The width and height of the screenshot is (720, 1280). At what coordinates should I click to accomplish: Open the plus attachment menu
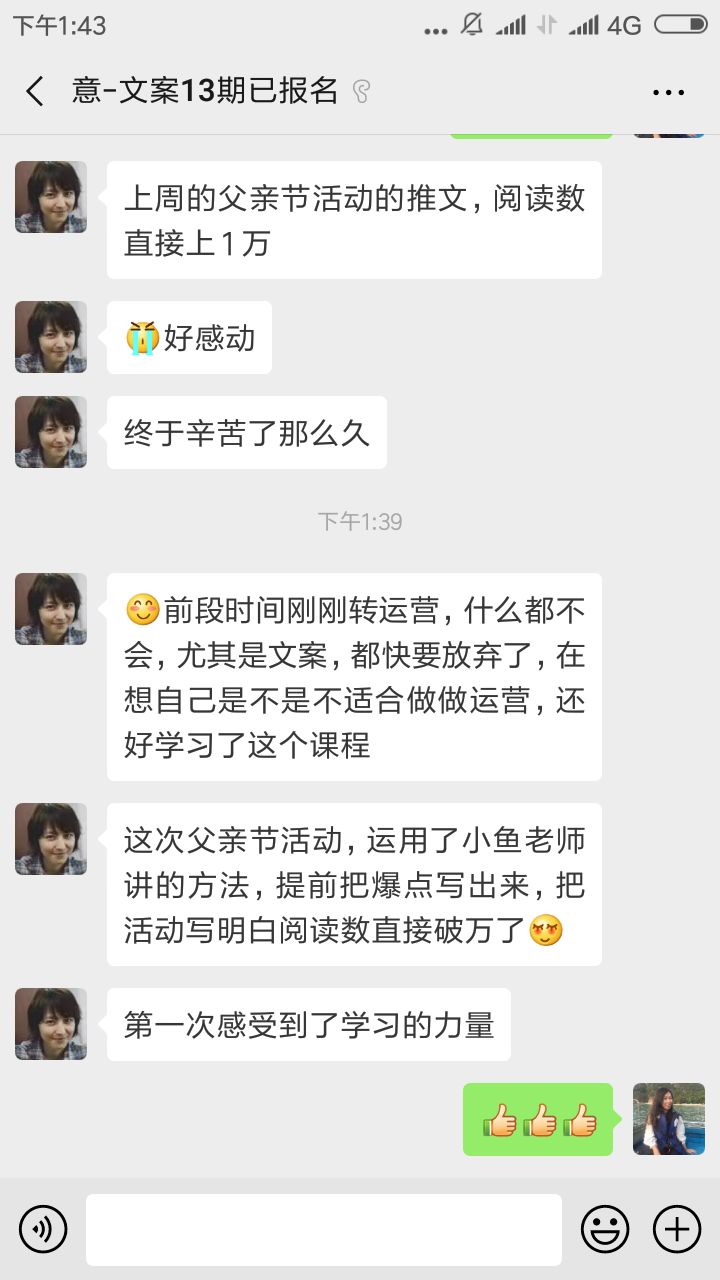coord(677,1229)
